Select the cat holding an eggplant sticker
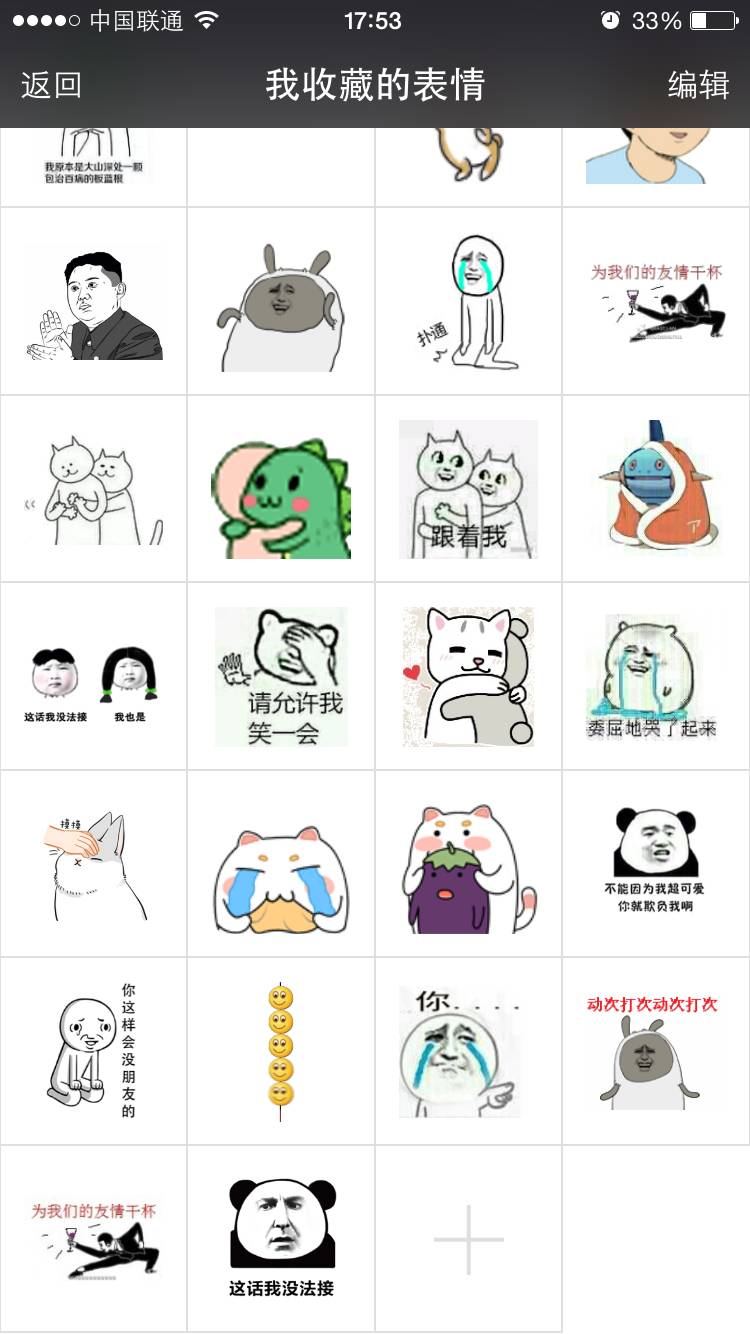Image resolution: width=750 pixels, height=1334 pixels. point(468,863)
